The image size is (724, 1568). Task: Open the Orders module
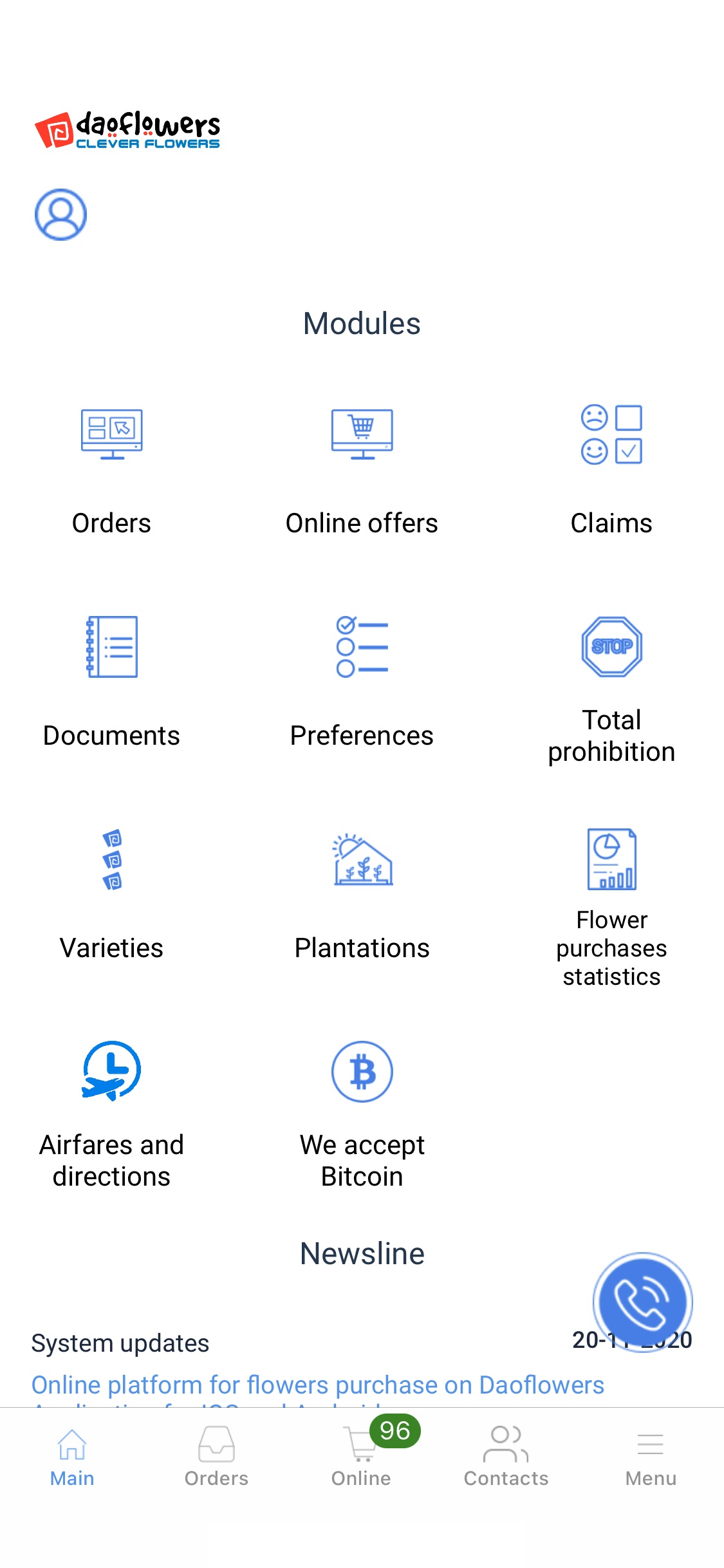(x=111, y=470)
